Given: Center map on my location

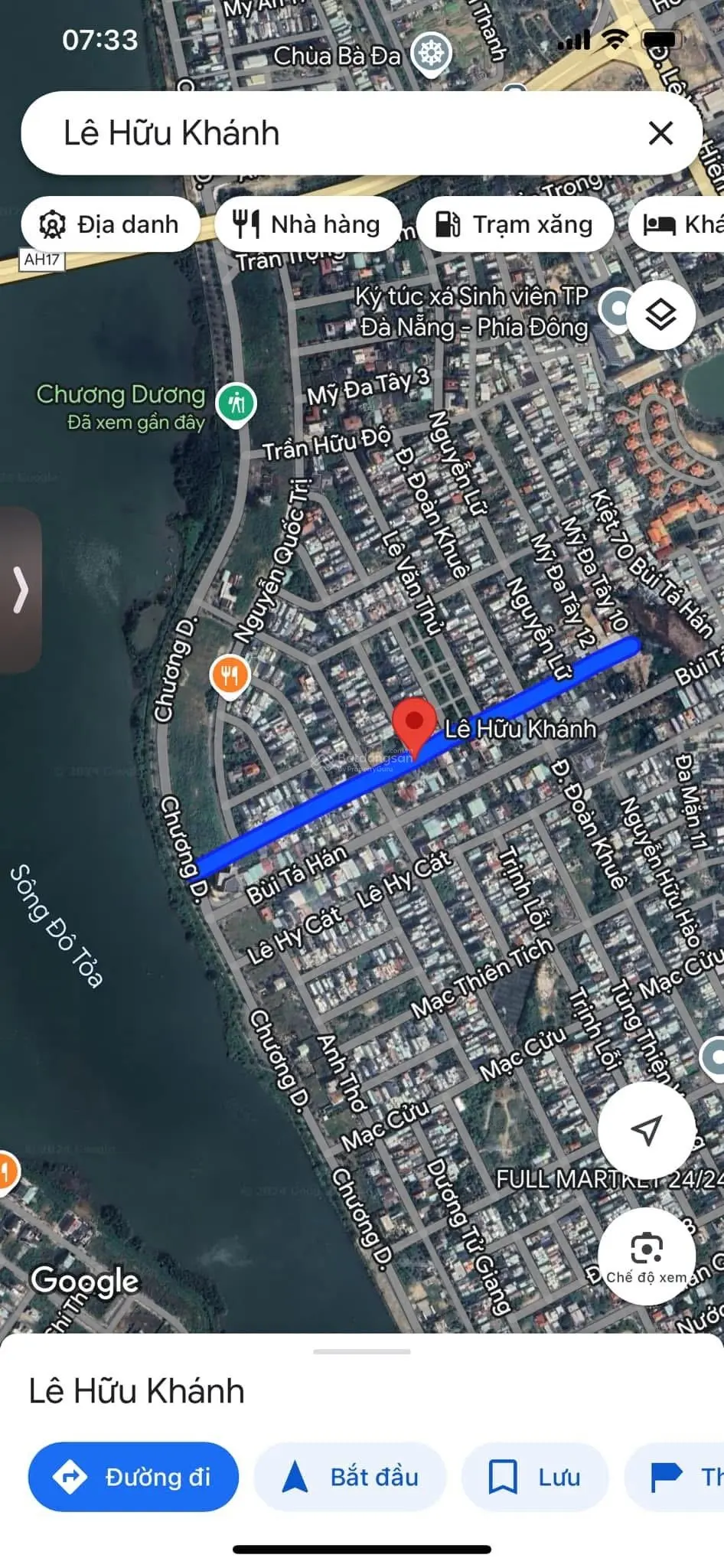Looking at the screenshot, I should (647, 1130).
